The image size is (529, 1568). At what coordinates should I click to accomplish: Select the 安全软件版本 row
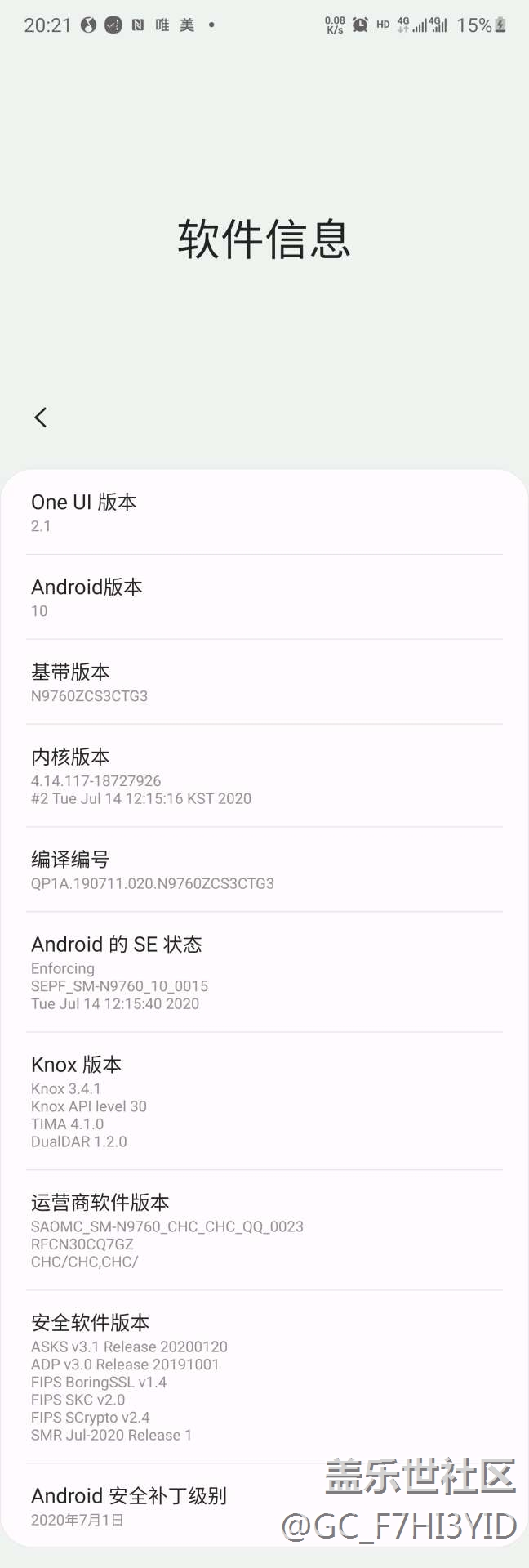[264, 1378]
